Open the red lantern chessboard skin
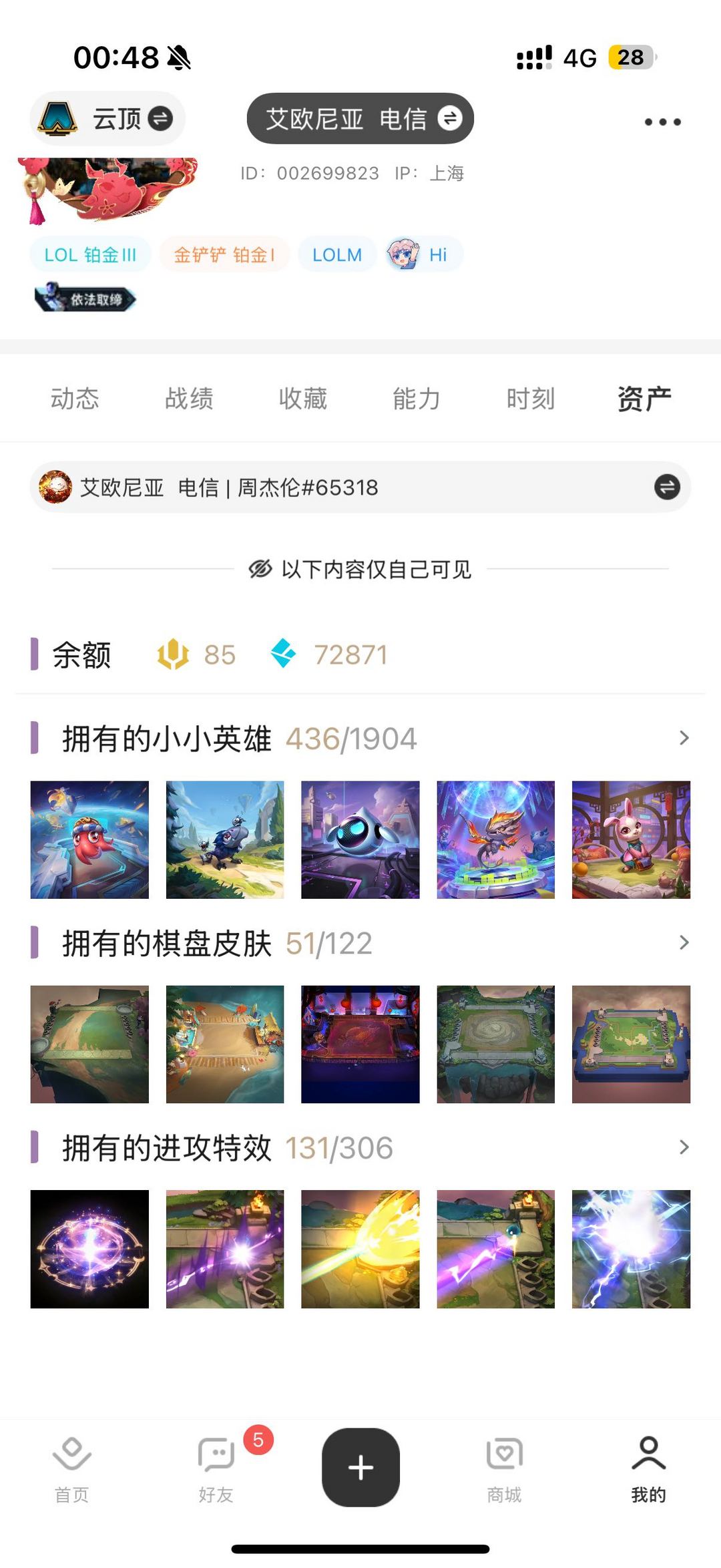Screen dimensions: 721x1568 click(360, 1044)
